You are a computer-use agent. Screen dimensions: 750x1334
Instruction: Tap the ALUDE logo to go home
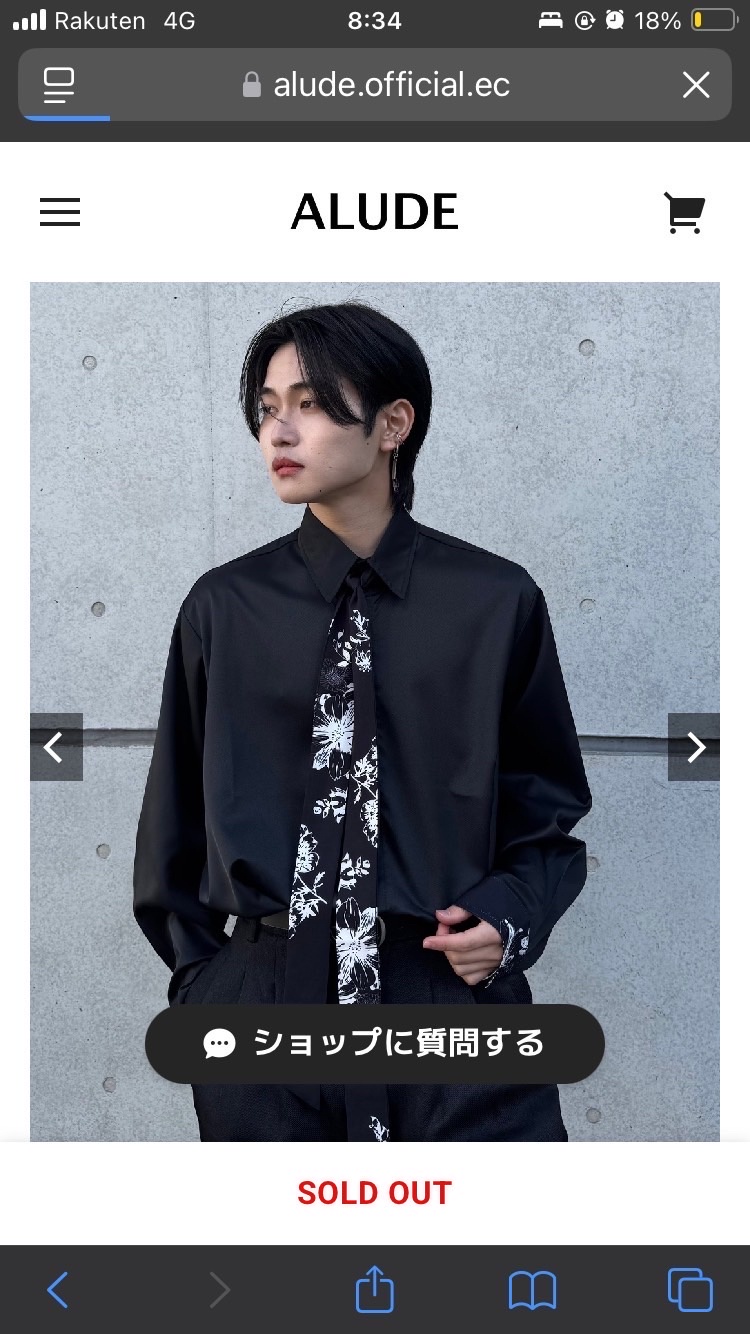375,212
